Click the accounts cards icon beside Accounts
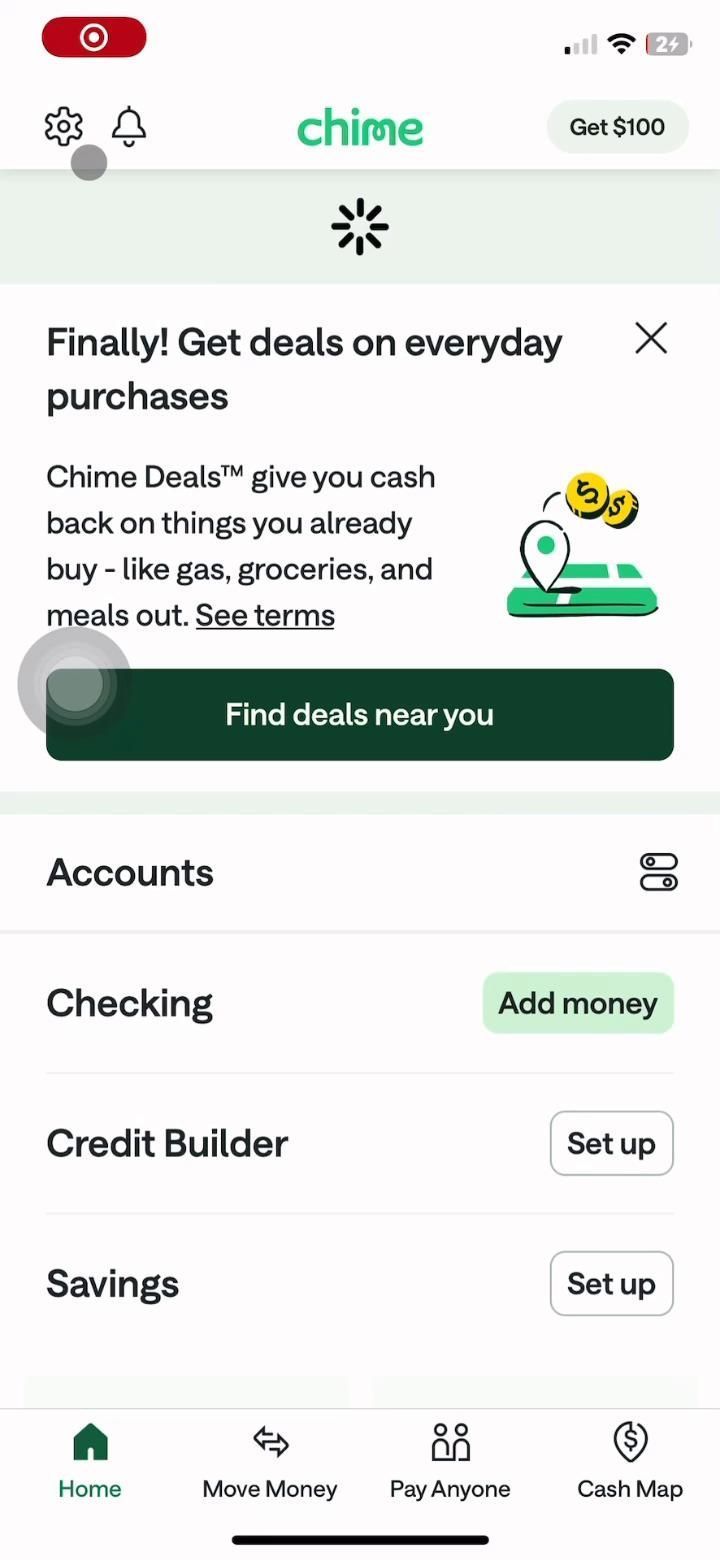 [658, 871]
